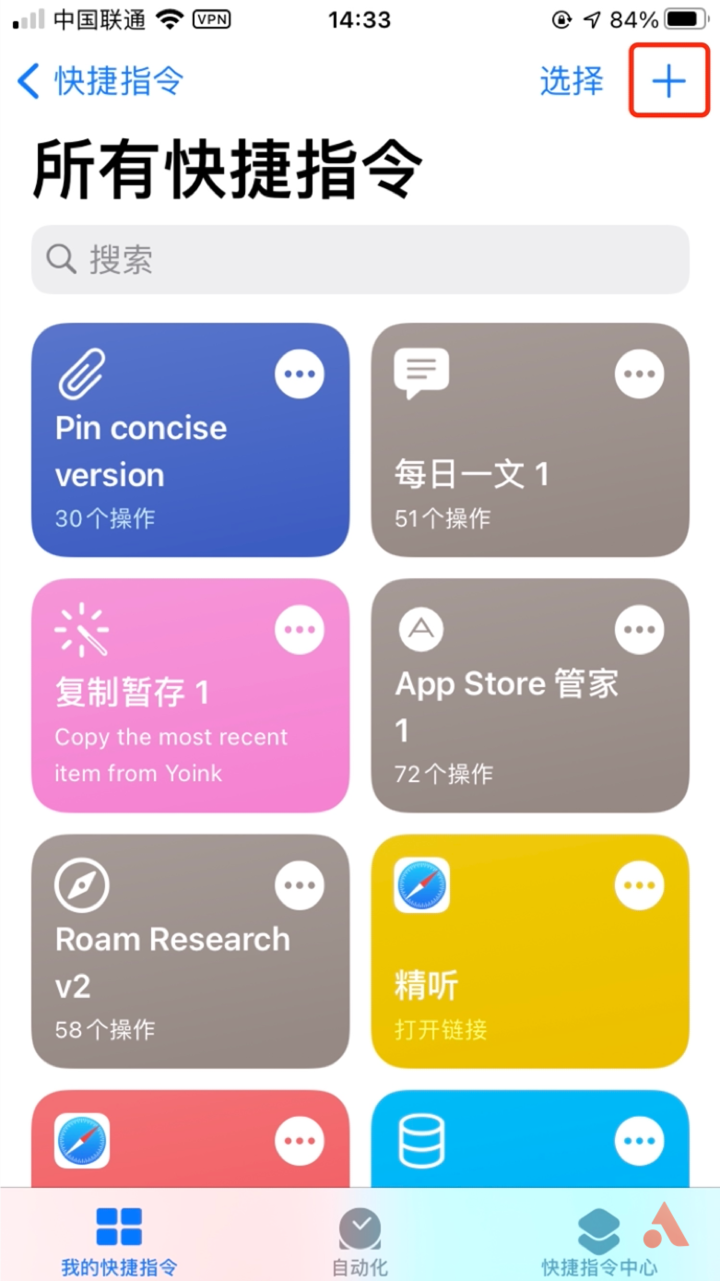Run the 复制暂存 1 shortcut
The height and width of the screenshot is (1281, 720).
pyautogui.click(x=190, y=696)
